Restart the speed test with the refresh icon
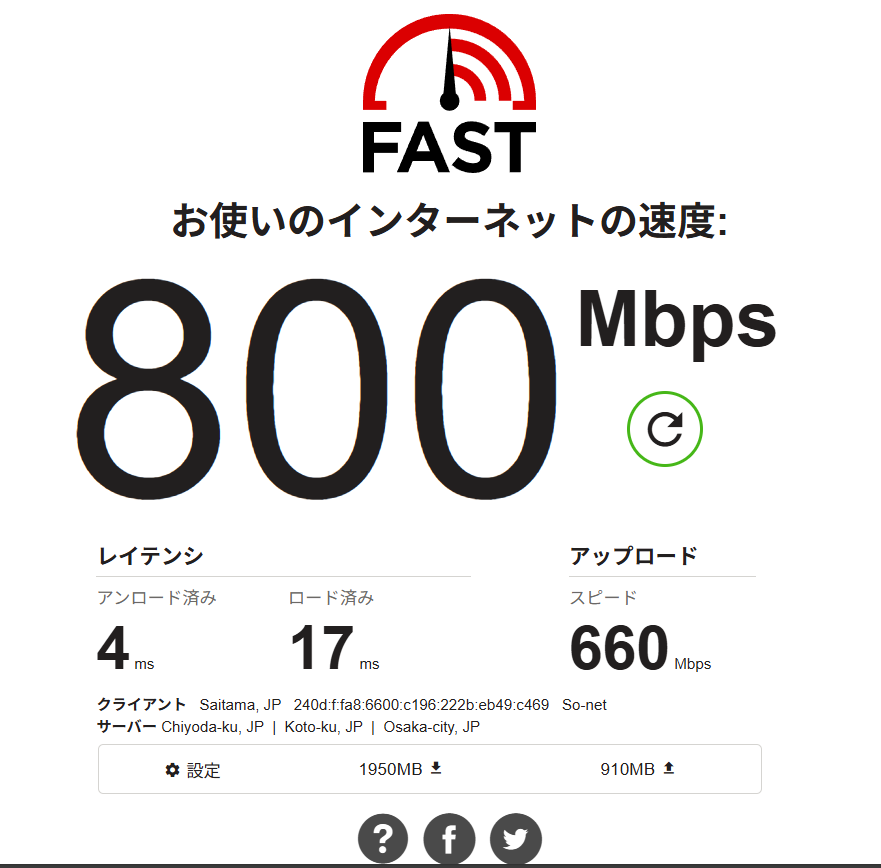 tap(665, 429)
